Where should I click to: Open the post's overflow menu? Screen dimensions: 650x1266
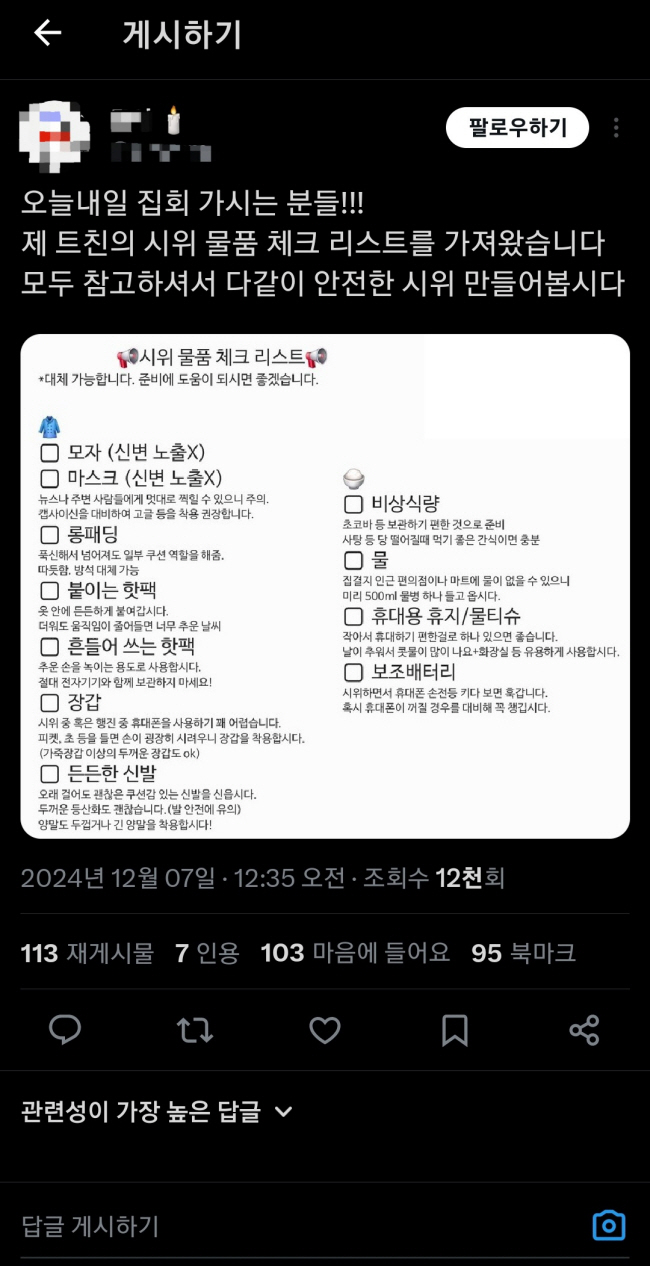click(x=616, y=128)
